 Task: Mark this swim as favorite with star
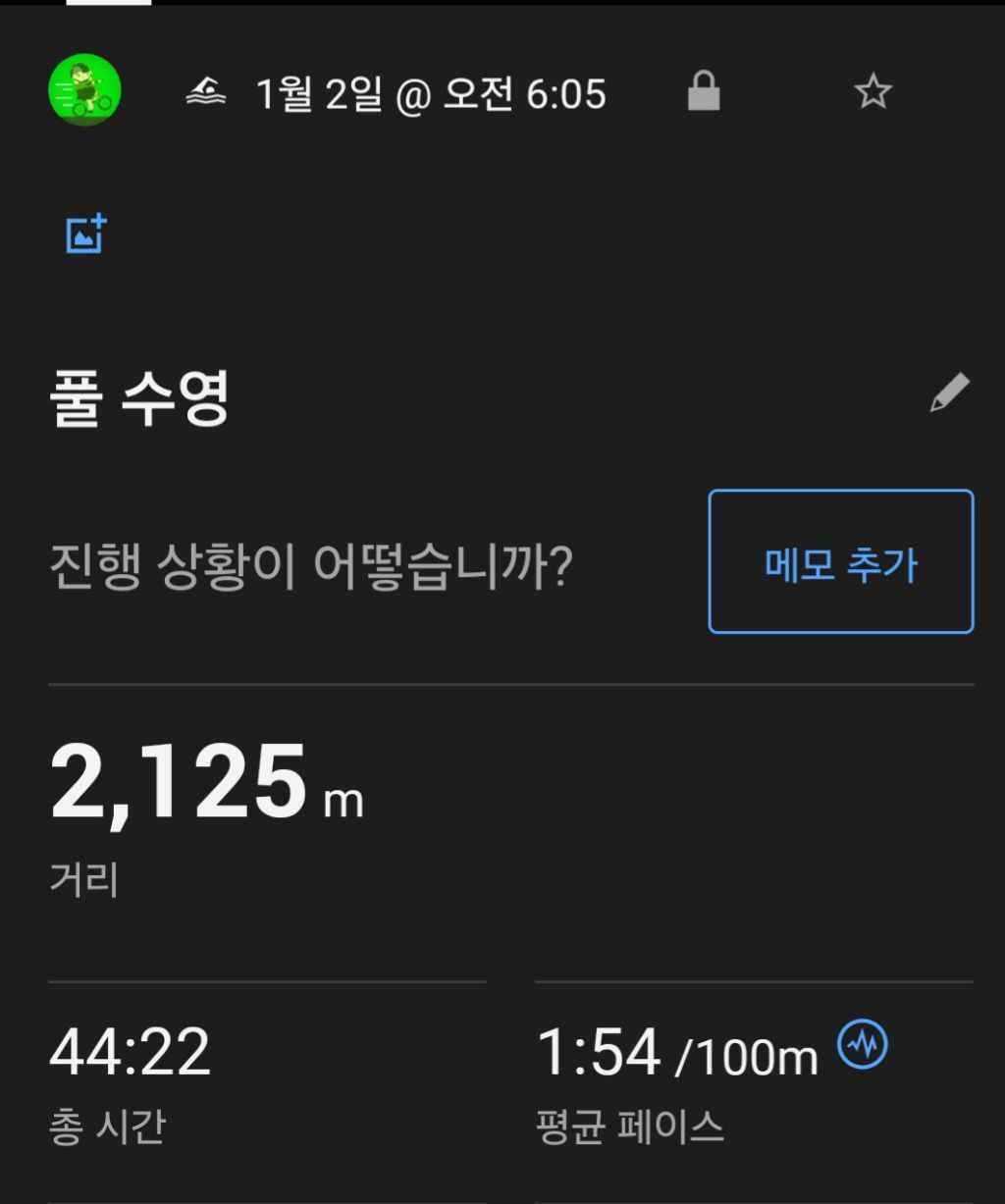pyautogui.click(x=873, y=92)
